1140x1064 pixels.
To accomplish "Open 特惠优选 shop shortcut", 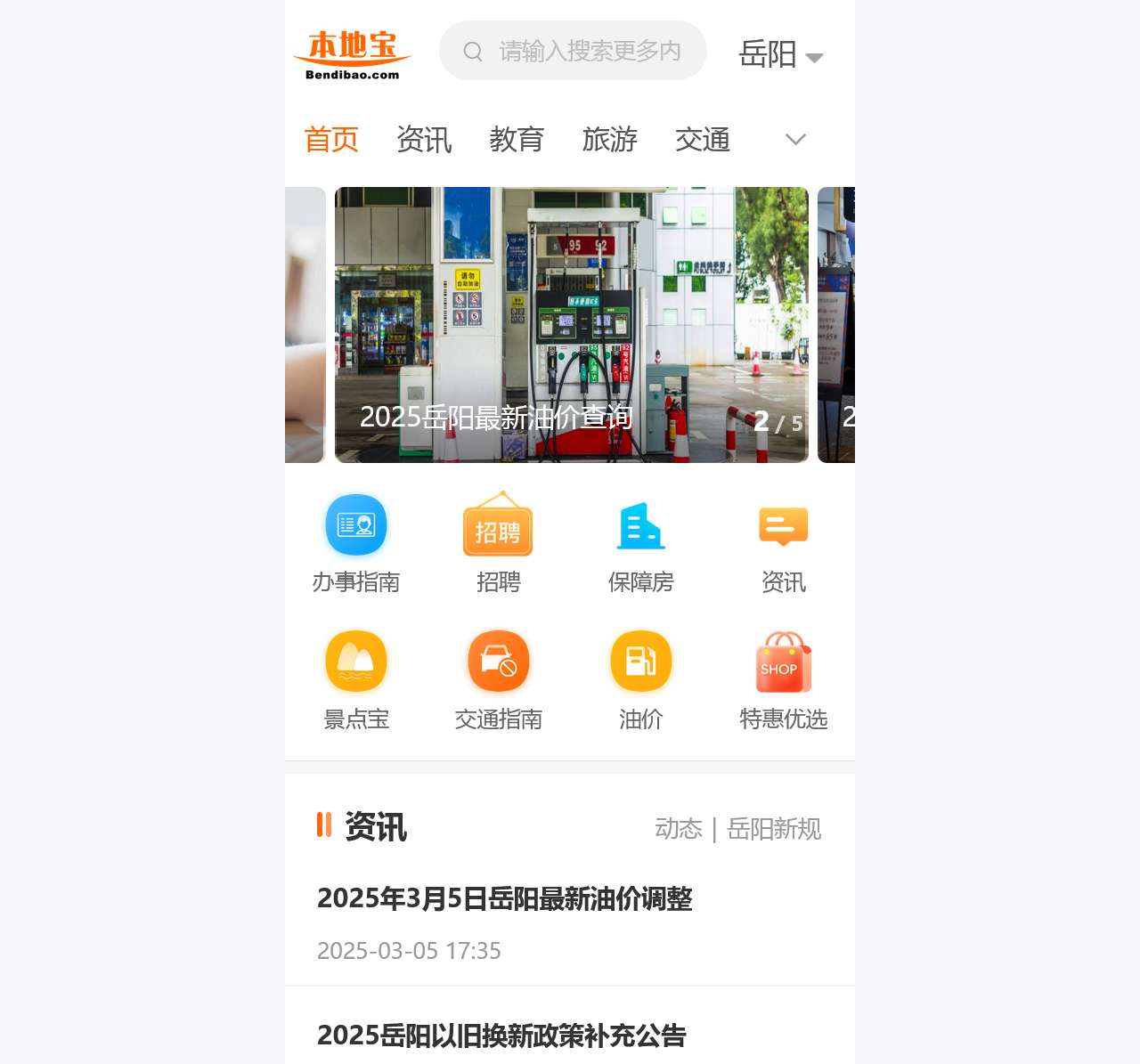I will 783,679.
